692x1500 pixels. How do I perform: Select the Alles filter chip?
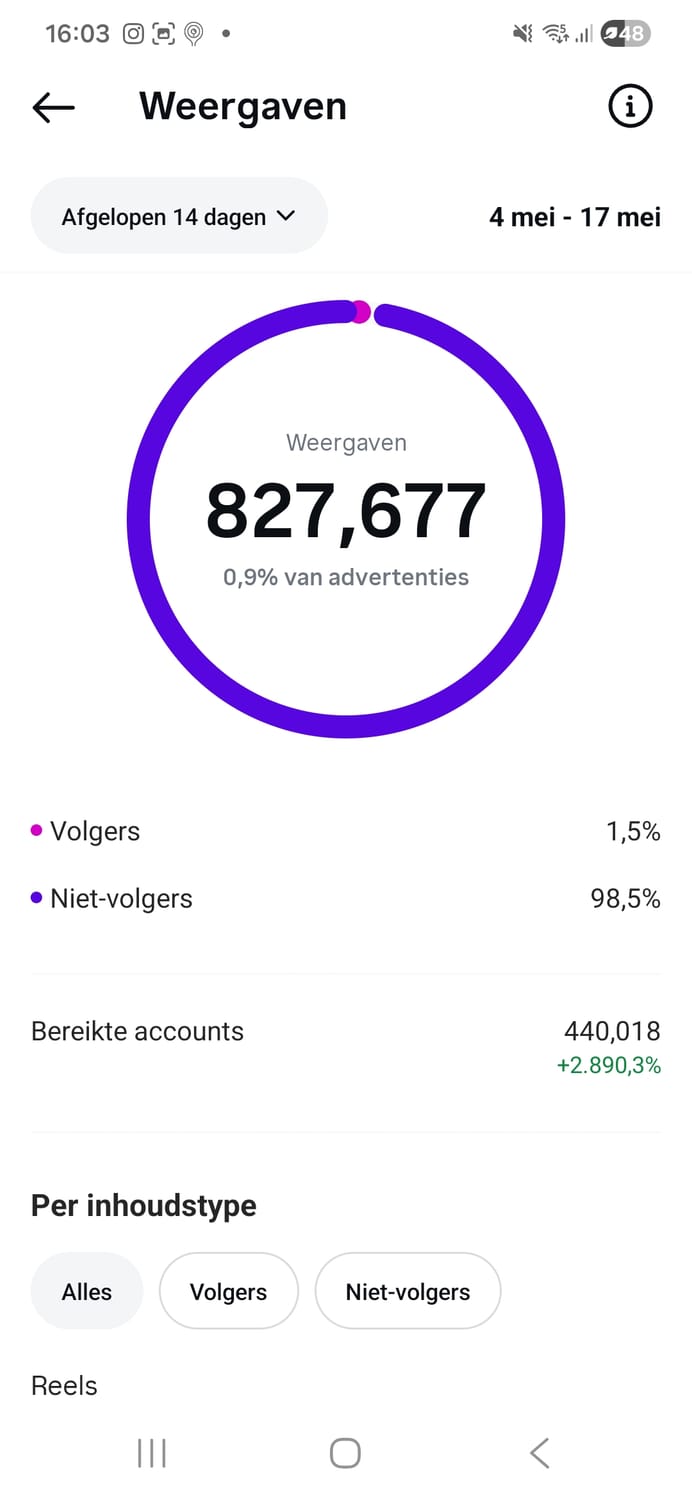[x=87, y=1291]
